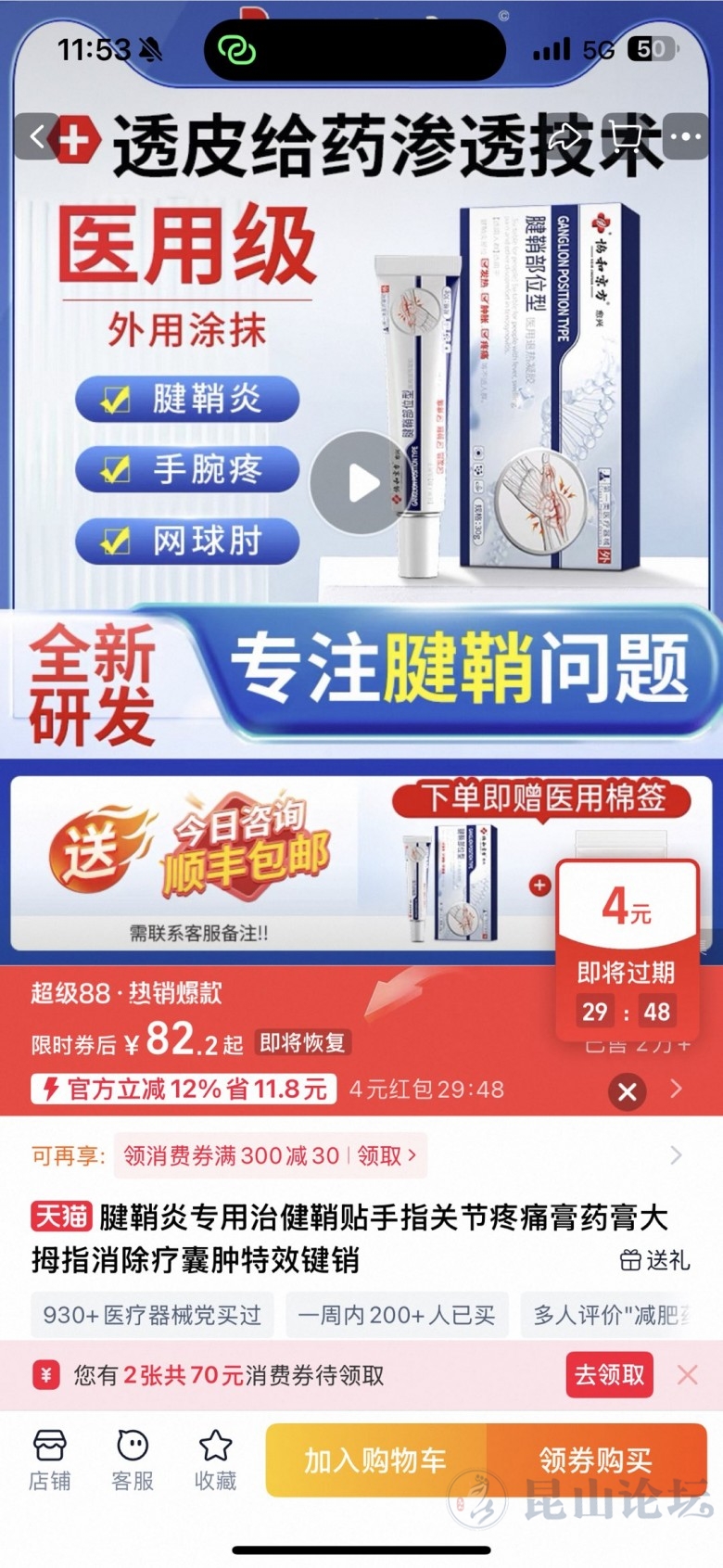Image resolution: width=723 pixels, height=1568 pixels.
Task: Send this product as a gift (送礼)
Action: [x=654, y=1260]
